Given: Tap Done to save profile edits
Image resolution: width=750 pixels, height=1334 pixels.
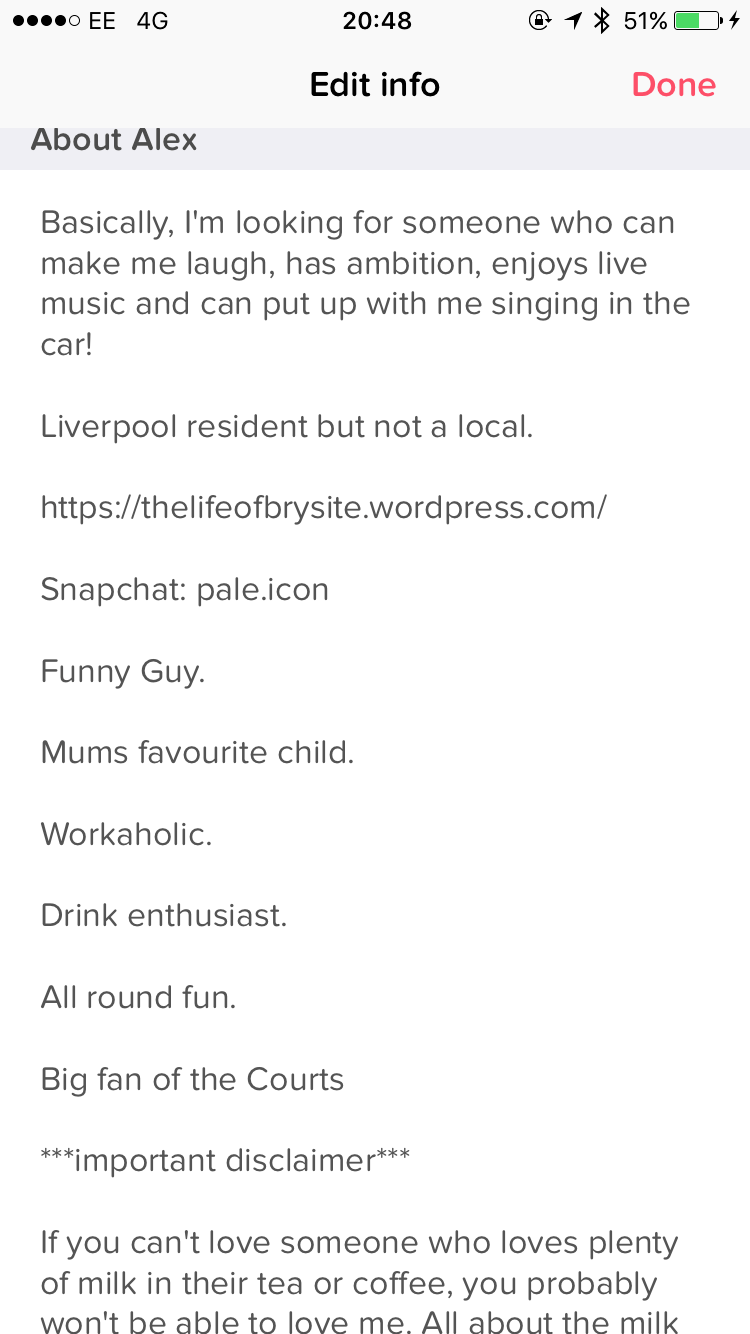Looking at the screenshot, I should [x=673, y=85].
